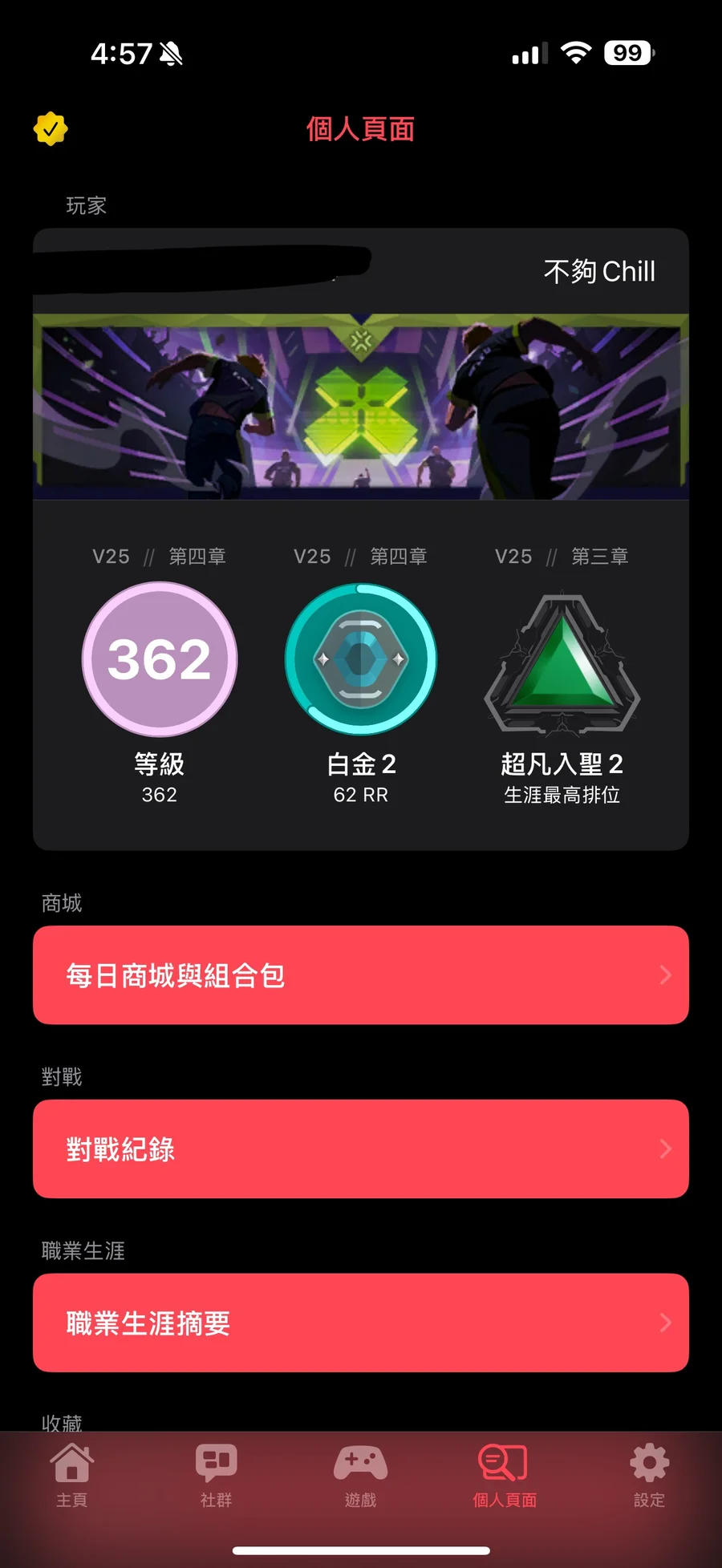
Task: Tap the yellow verified badge icon
Action: pyautogui.click(x=51, y=128)
